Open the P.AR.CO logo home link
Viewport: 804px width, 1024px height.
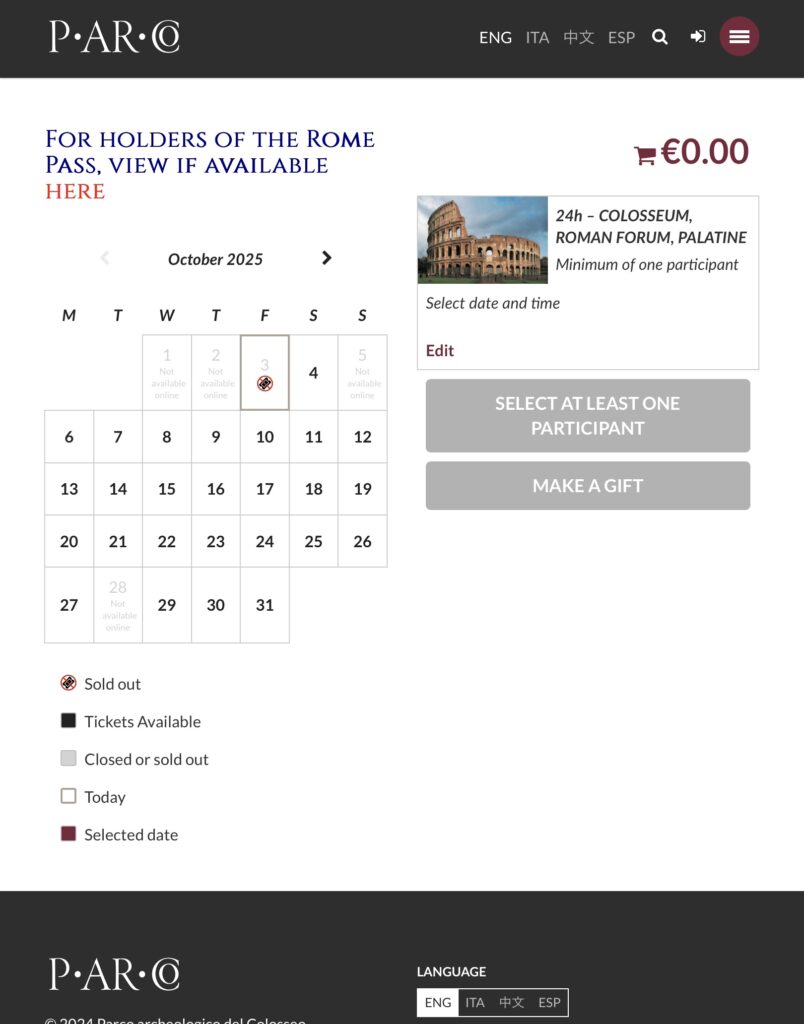point(114,37)
